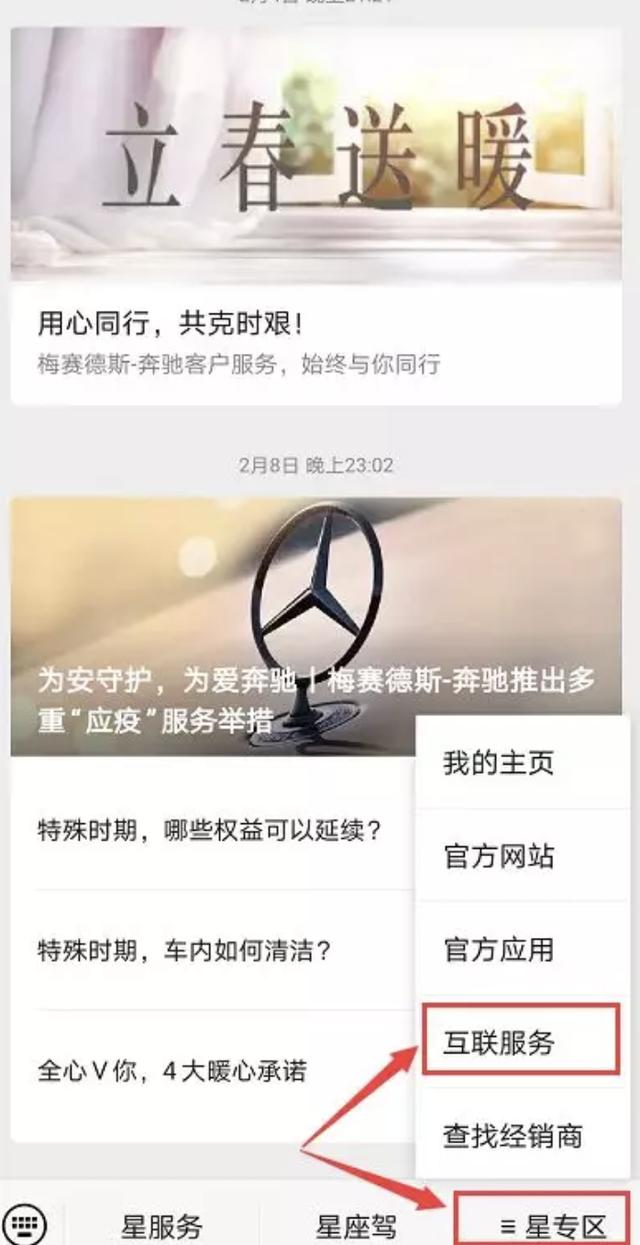Open the 星服务 menu
Screen dimensions: 640x1245
(x=162, y=1226)
